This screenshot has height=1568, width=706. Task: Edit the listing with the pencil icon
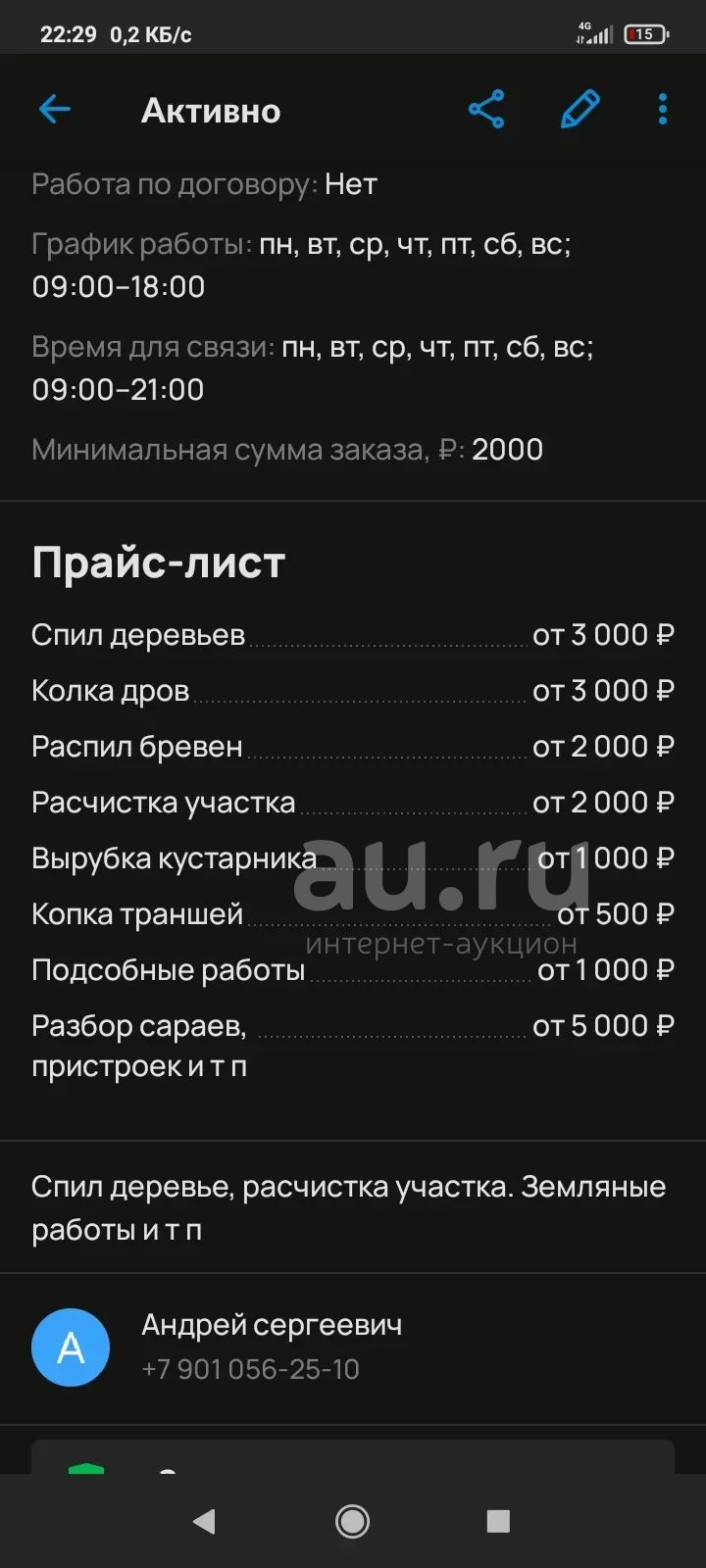tap(580, 109)
